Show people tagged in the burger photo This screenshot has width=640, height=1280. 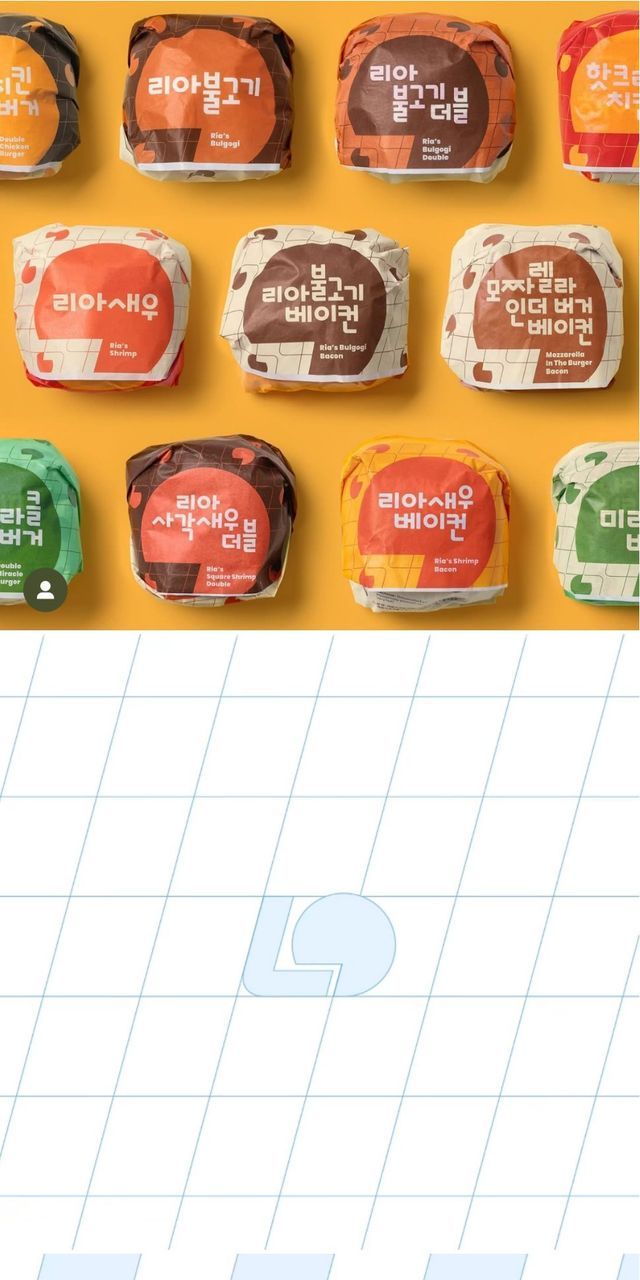[x=45, y=589]
